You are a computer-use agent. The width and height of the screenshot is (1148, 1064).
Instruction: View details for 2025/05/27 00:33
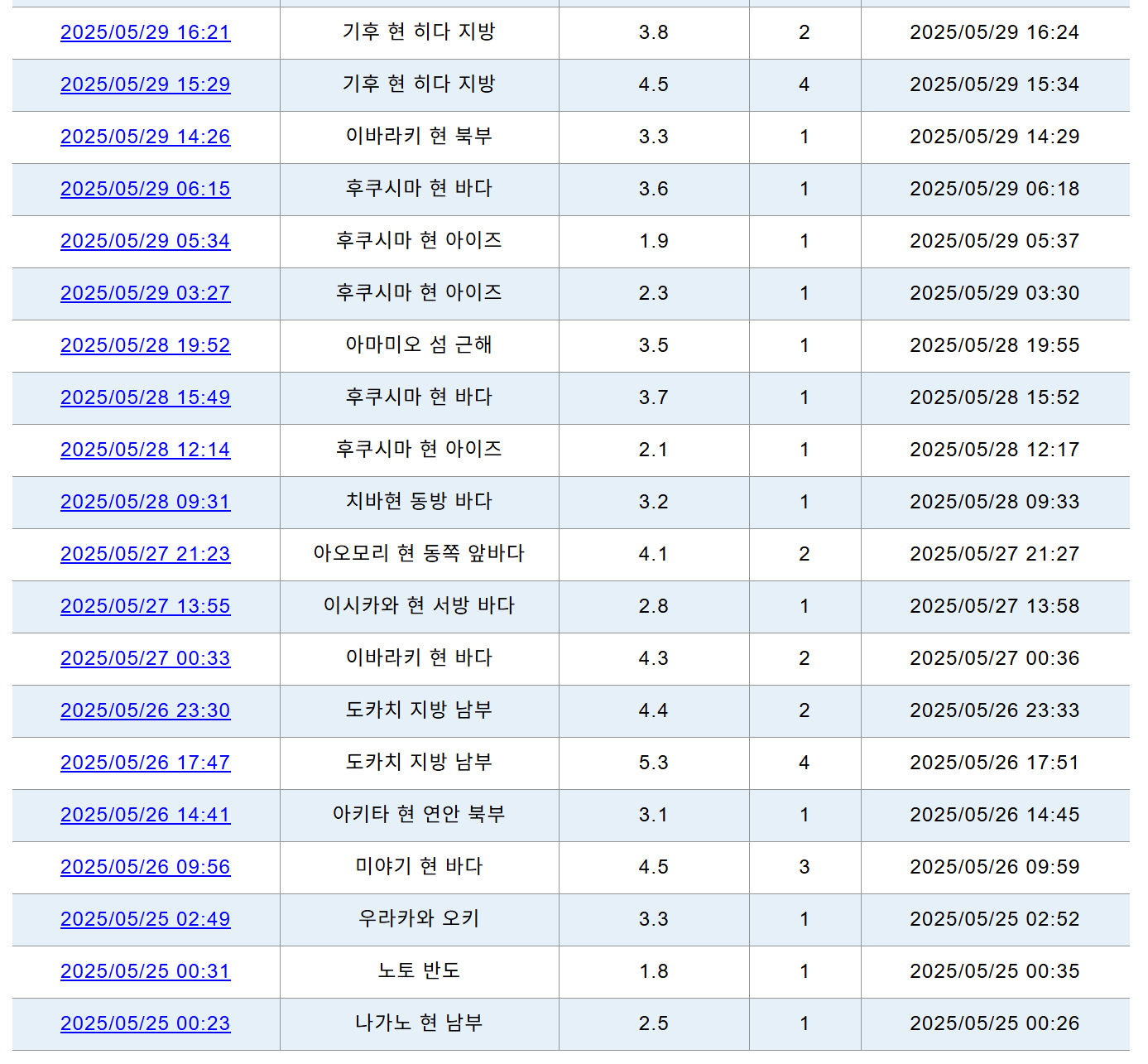pos(145,658)
